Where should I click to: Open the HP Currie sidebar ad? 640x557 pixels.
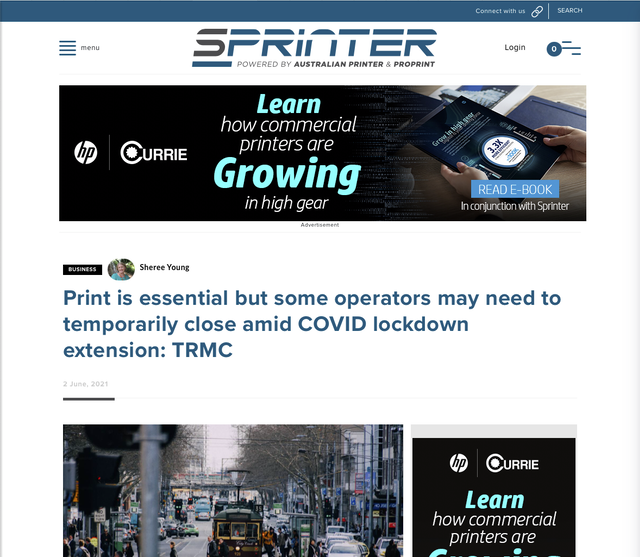(494, 495)
